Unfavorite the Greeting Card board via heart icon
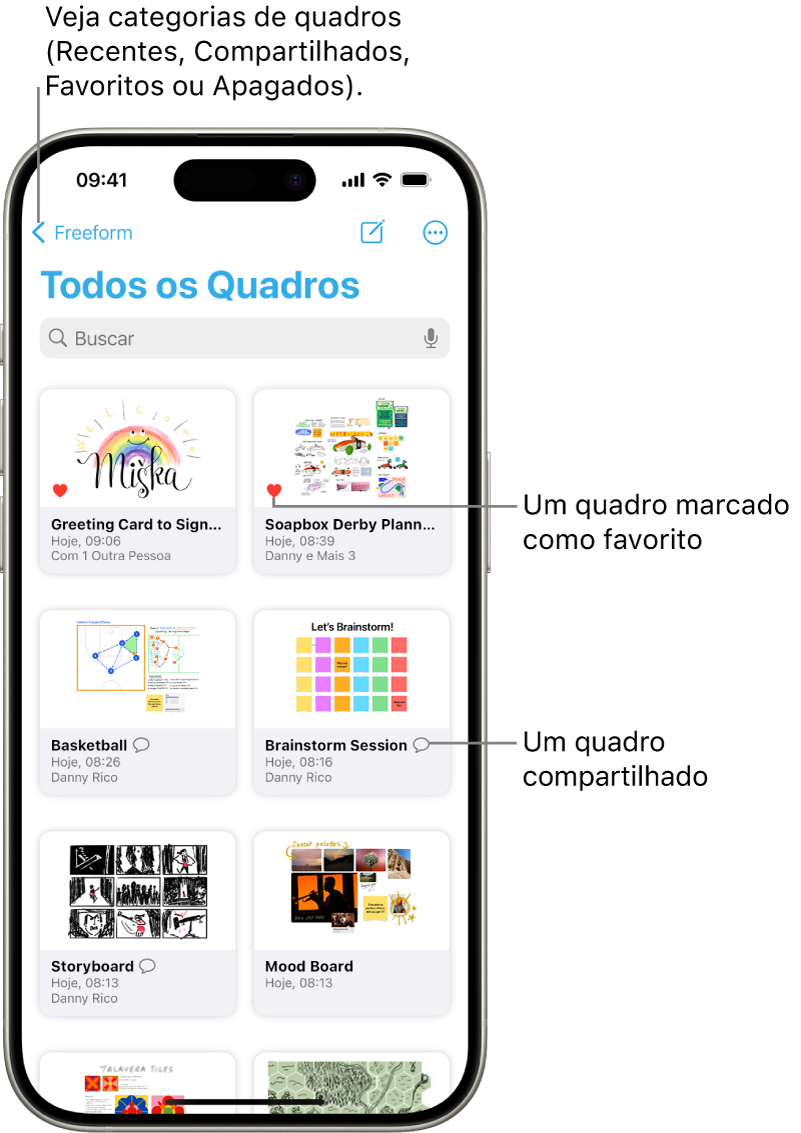 click(x=60, y=491)
